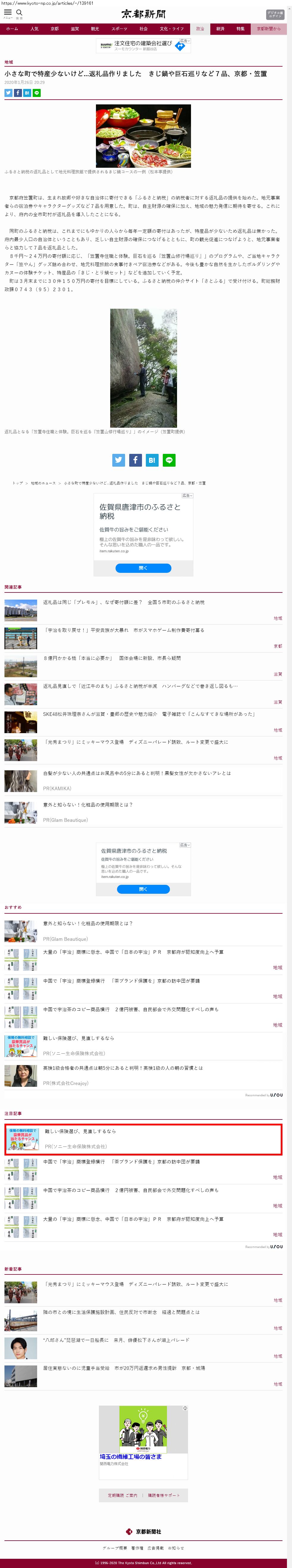
Task: Open the SKE48井上瑠夏さん article
Action: pos(149,714)
